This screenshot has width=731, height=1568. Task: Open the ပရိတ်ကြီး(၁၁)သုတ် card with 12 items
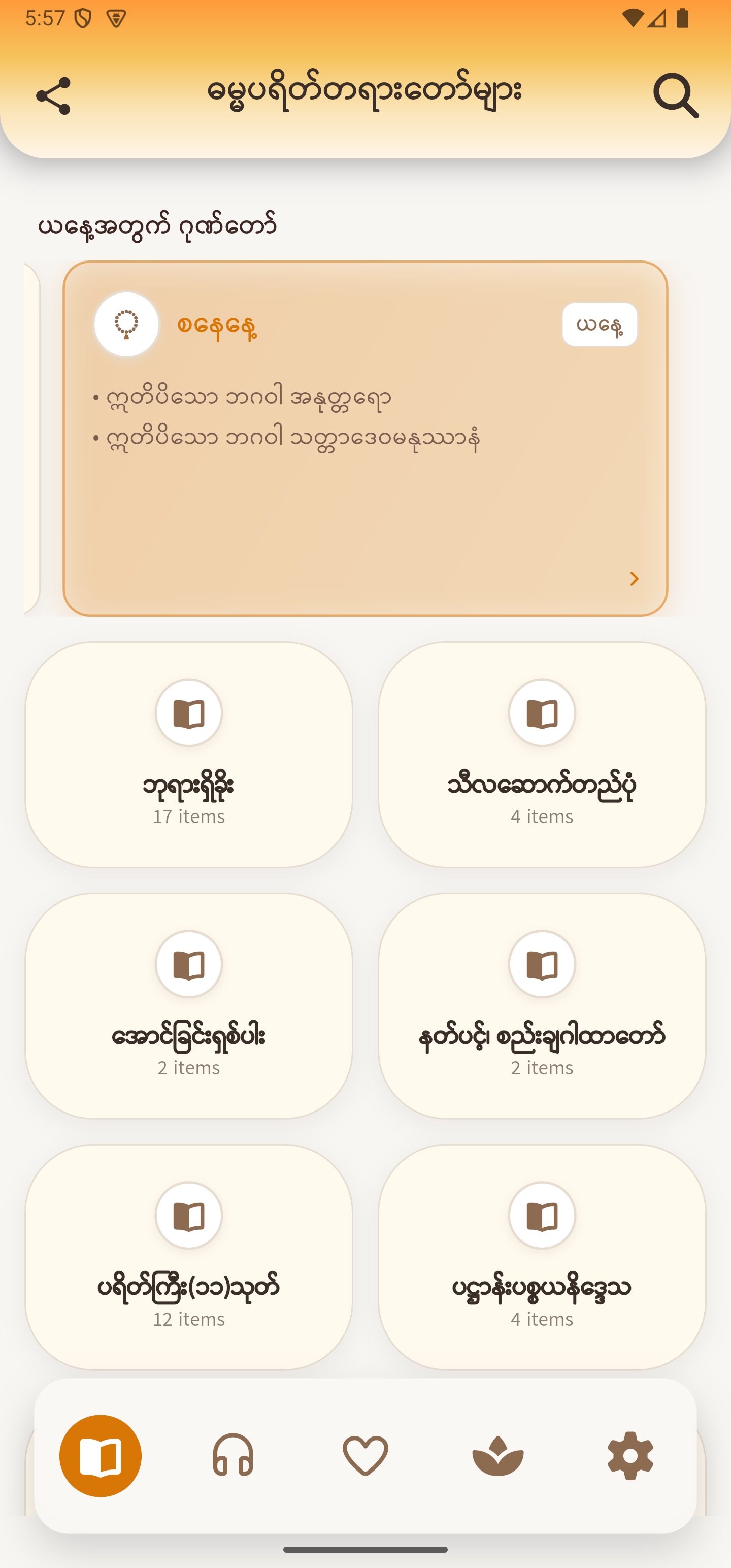(189, 1257)
